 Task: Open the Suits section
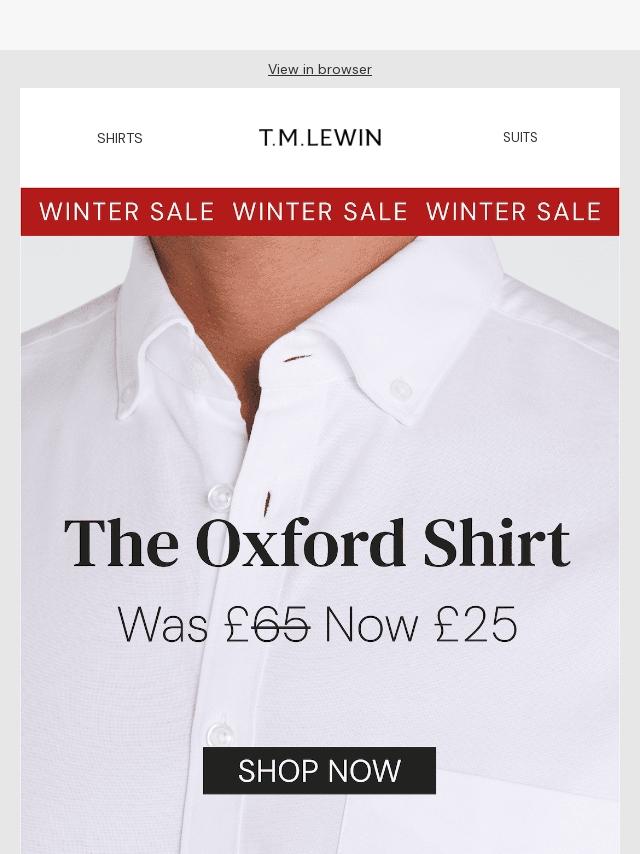(520, 137)
